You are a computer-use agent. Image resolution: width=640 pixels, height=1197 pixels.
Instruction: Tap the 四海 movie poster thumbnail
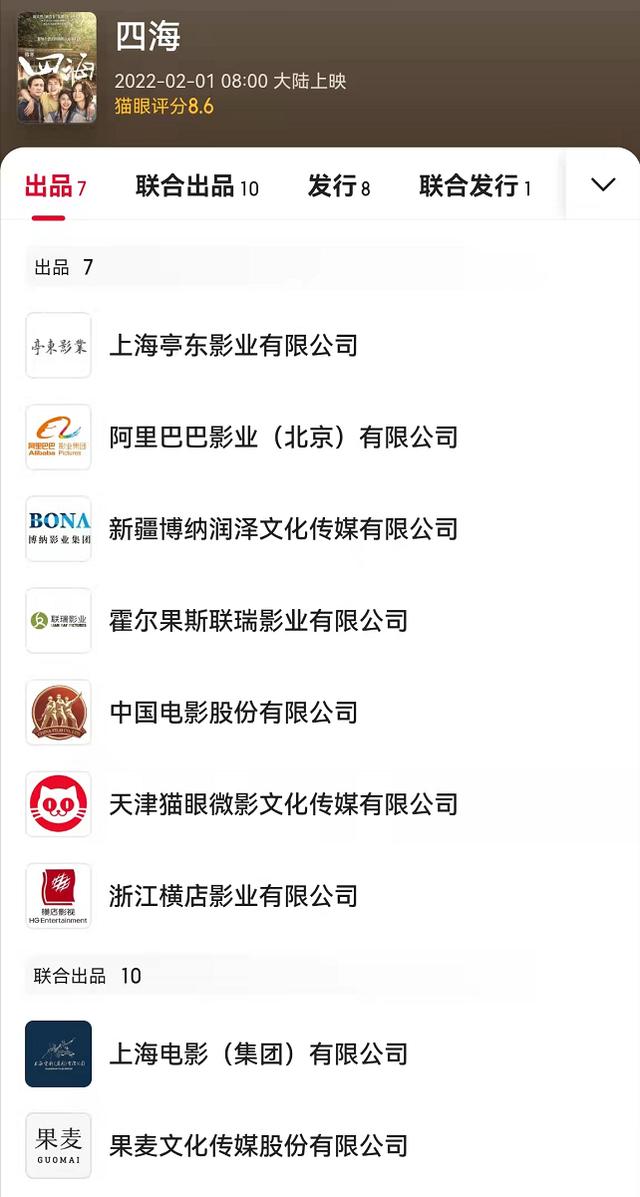(x=57, y=67)
